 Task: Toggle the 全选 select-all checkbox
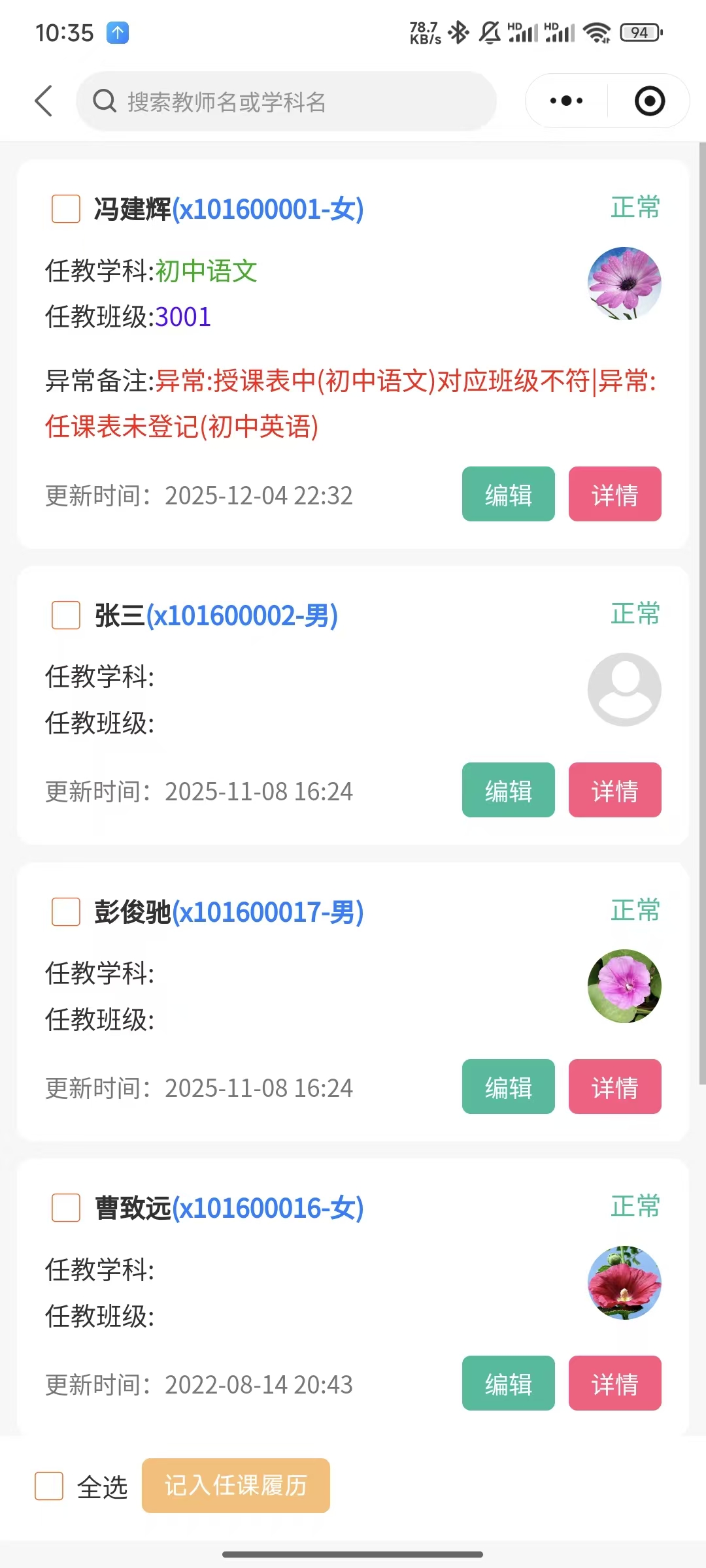pyautogui.click(x=49, y=1486)
